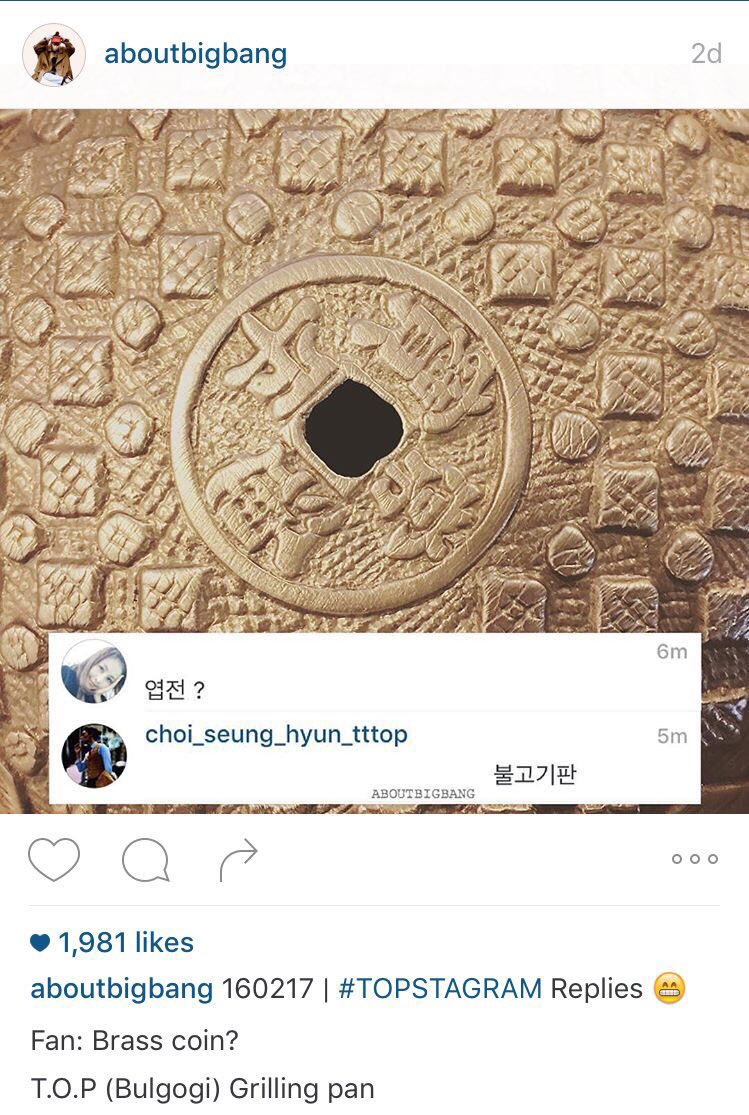Share the post via arrow icon
The image size is (749, 1115).
238,860
